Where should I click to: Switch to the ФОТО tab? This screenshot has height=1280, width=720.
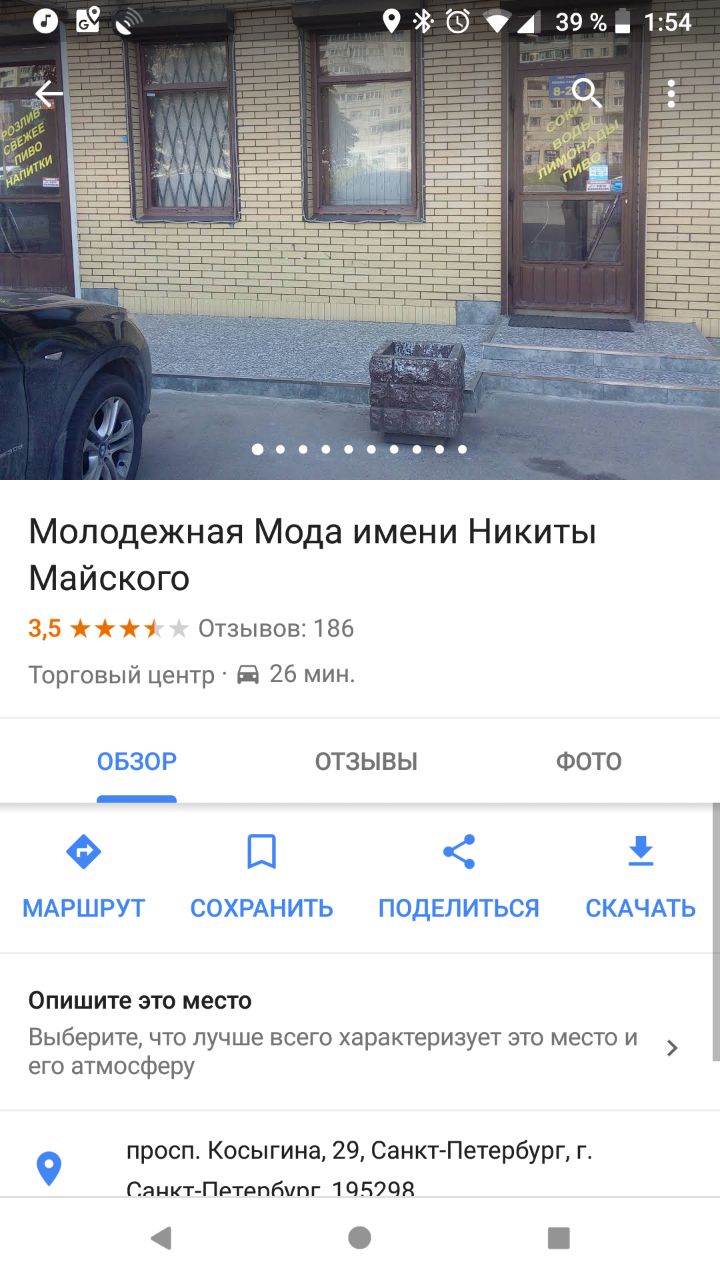(x=589, y=762)
